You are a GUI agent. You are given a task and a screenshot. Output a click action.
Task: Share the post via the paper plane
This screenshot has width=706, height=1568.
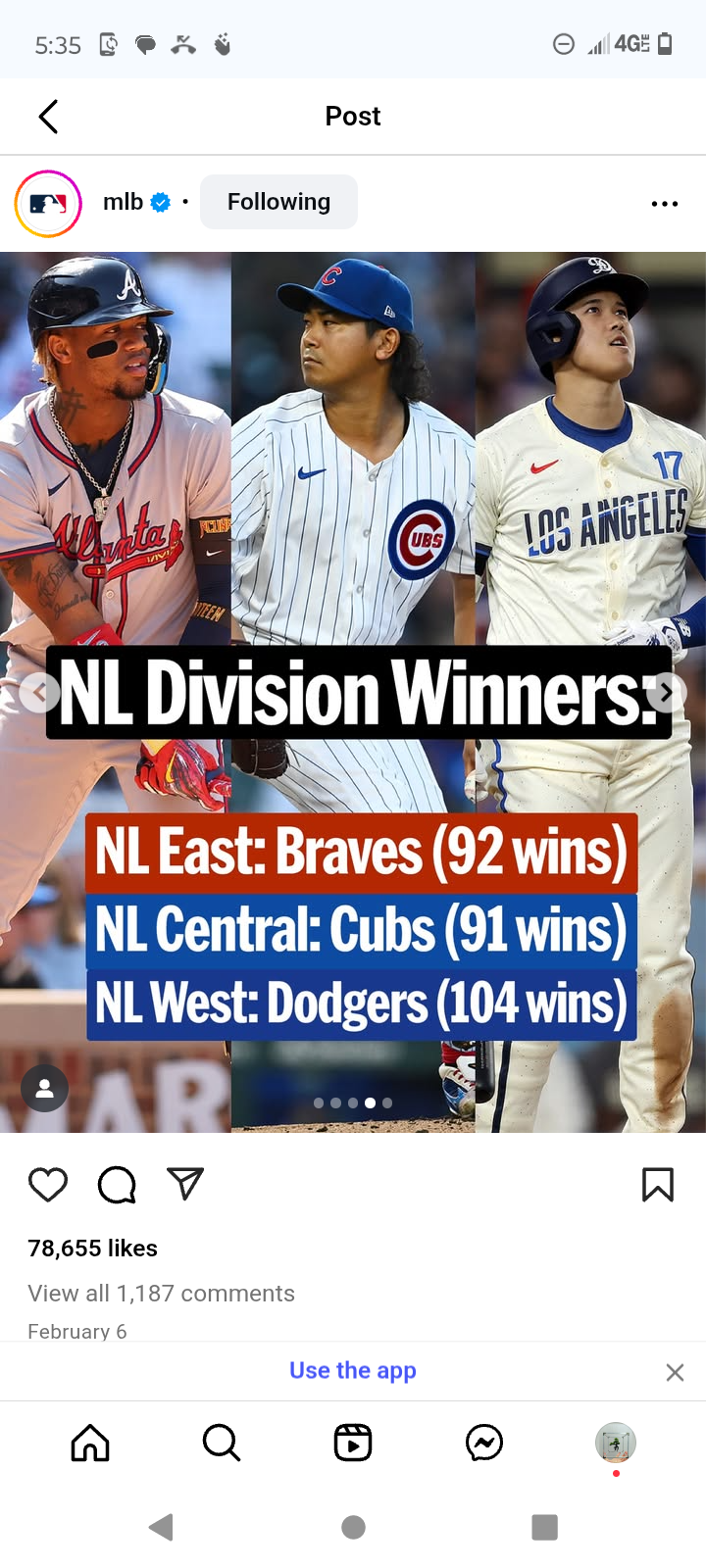[184, 1184]
